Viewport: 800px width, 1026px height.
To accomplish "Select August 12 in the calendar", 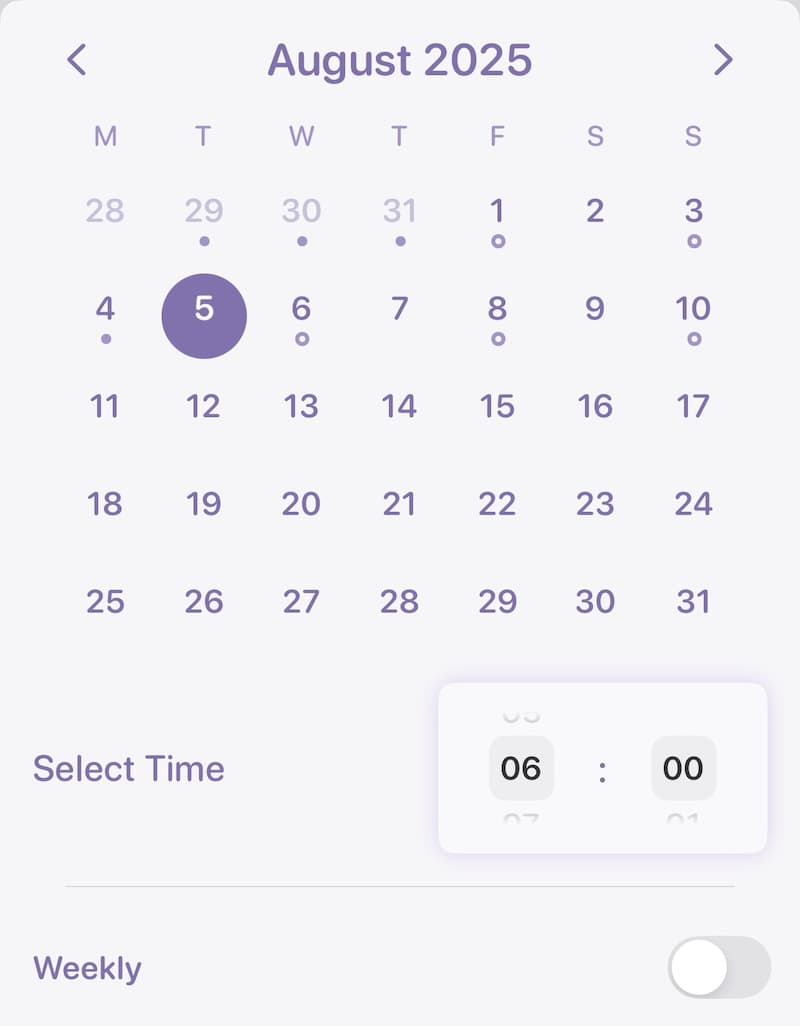I will pos(203,406).
